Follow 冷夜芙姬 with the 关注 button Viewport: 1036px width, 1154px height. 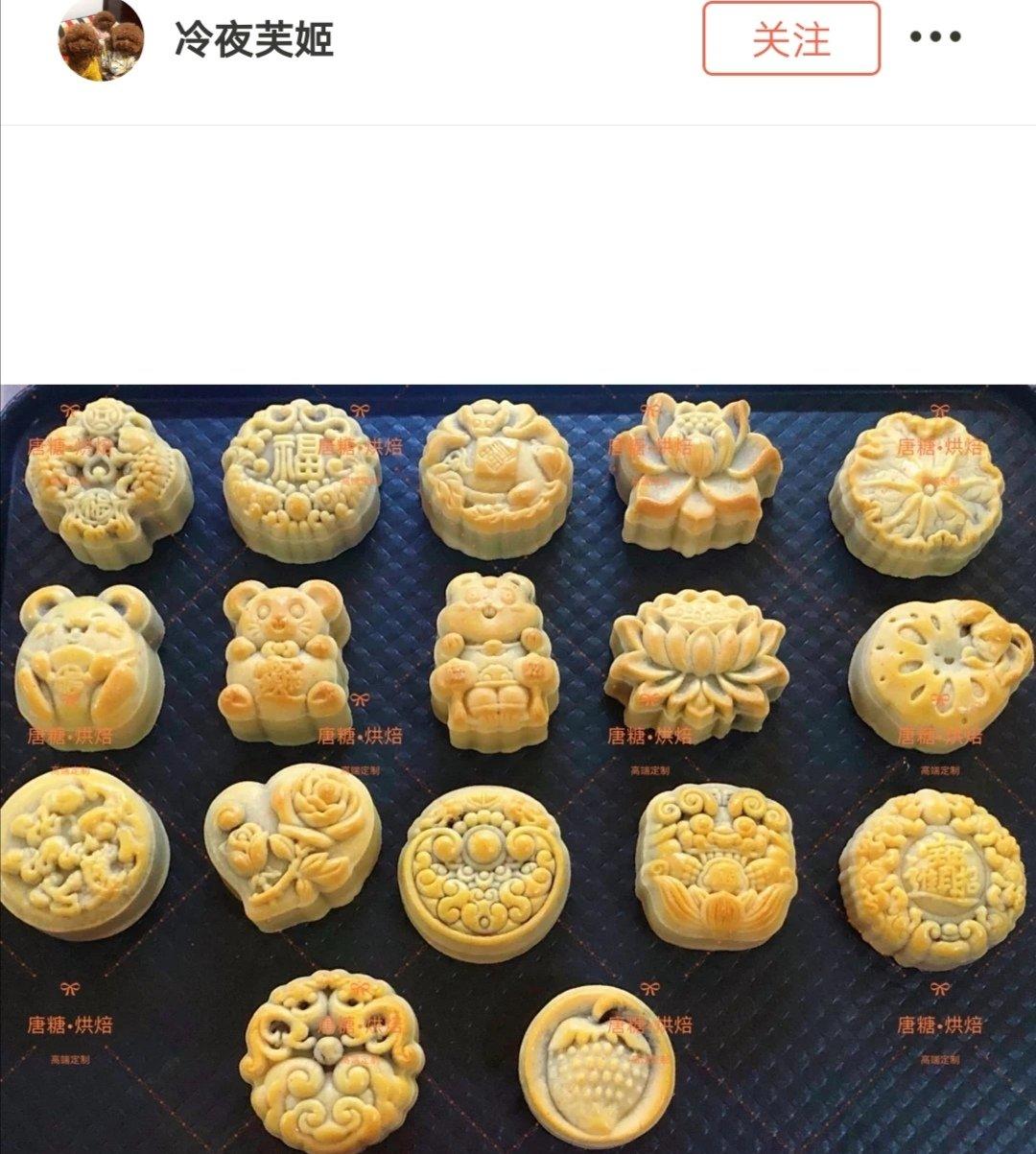click(x=790, y=39)
